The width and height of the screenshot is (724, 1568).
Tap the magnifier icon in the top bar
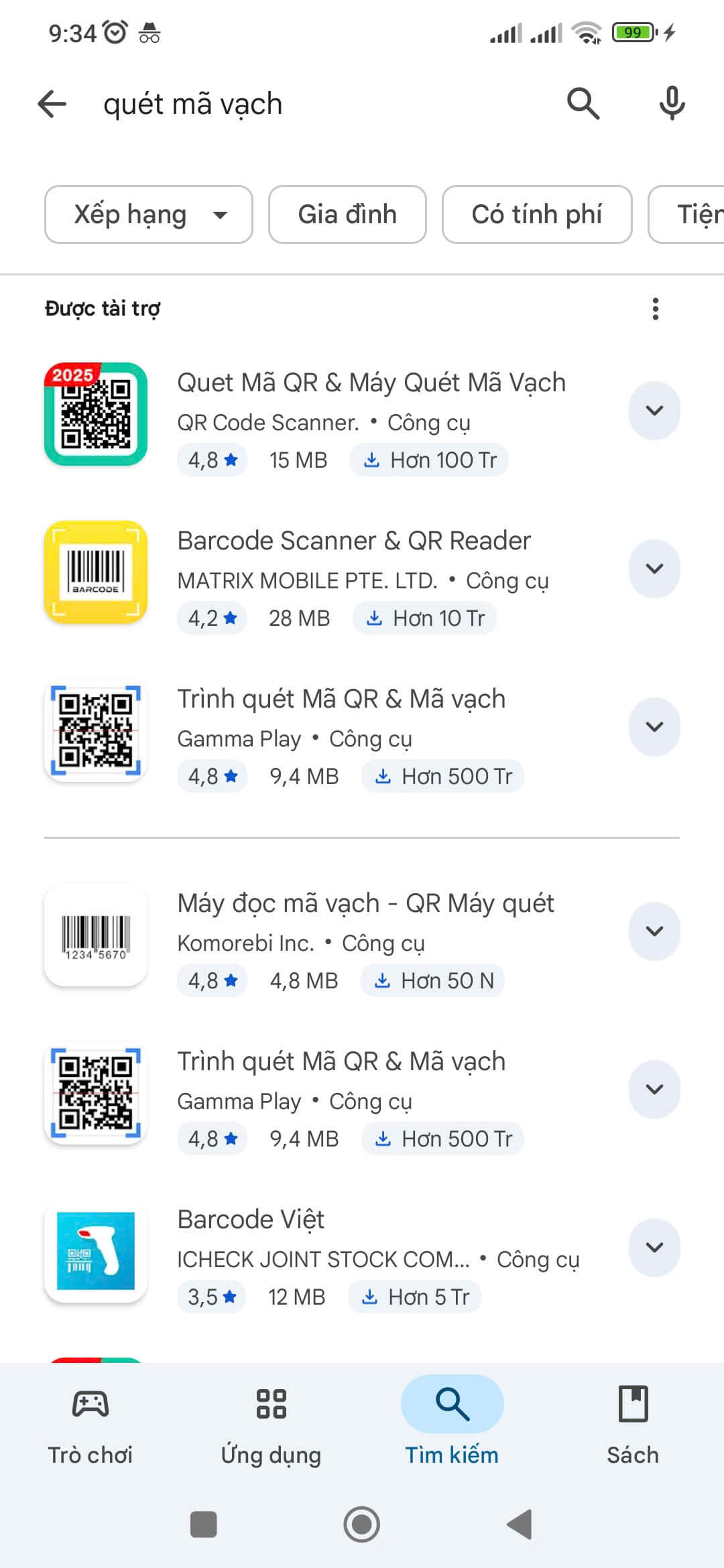click(x=583, y=104)
